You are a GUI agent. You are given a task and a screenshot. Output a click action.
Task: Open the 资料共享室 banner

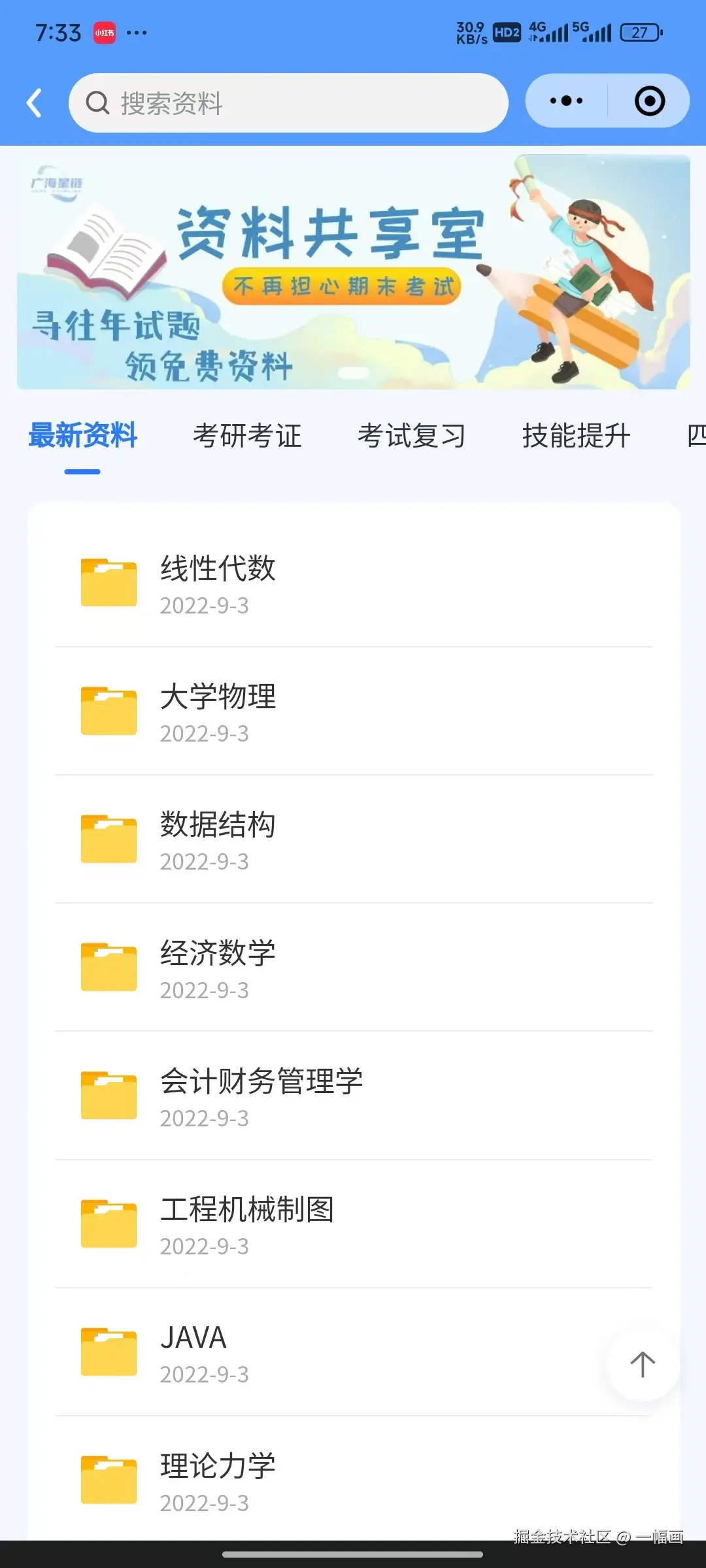(x=353, y=272)
